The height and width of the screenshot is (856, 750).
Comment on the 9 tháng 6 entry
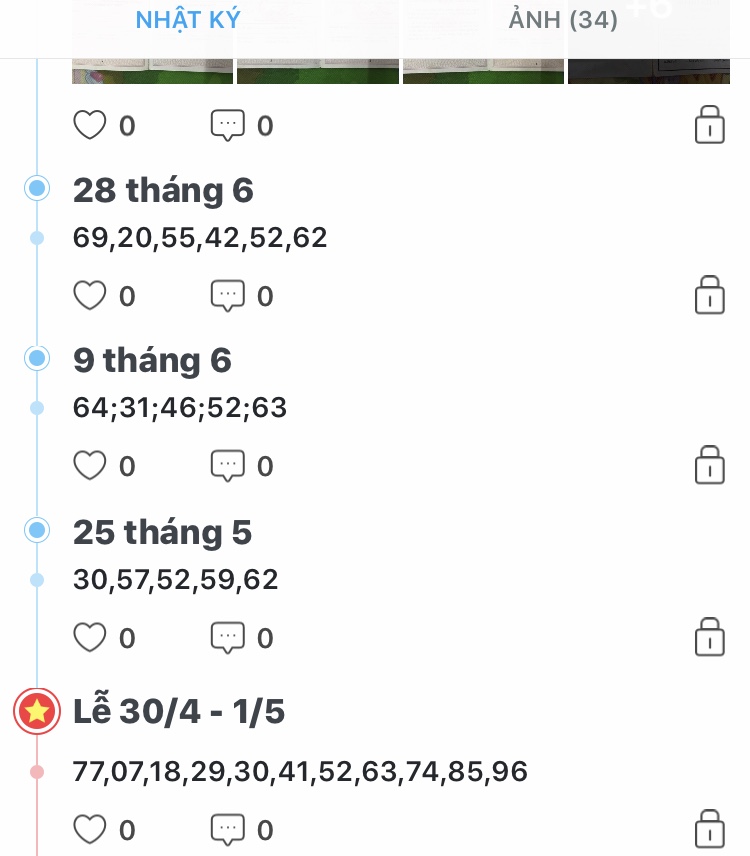pyautogui.click(x=227, y=466)
